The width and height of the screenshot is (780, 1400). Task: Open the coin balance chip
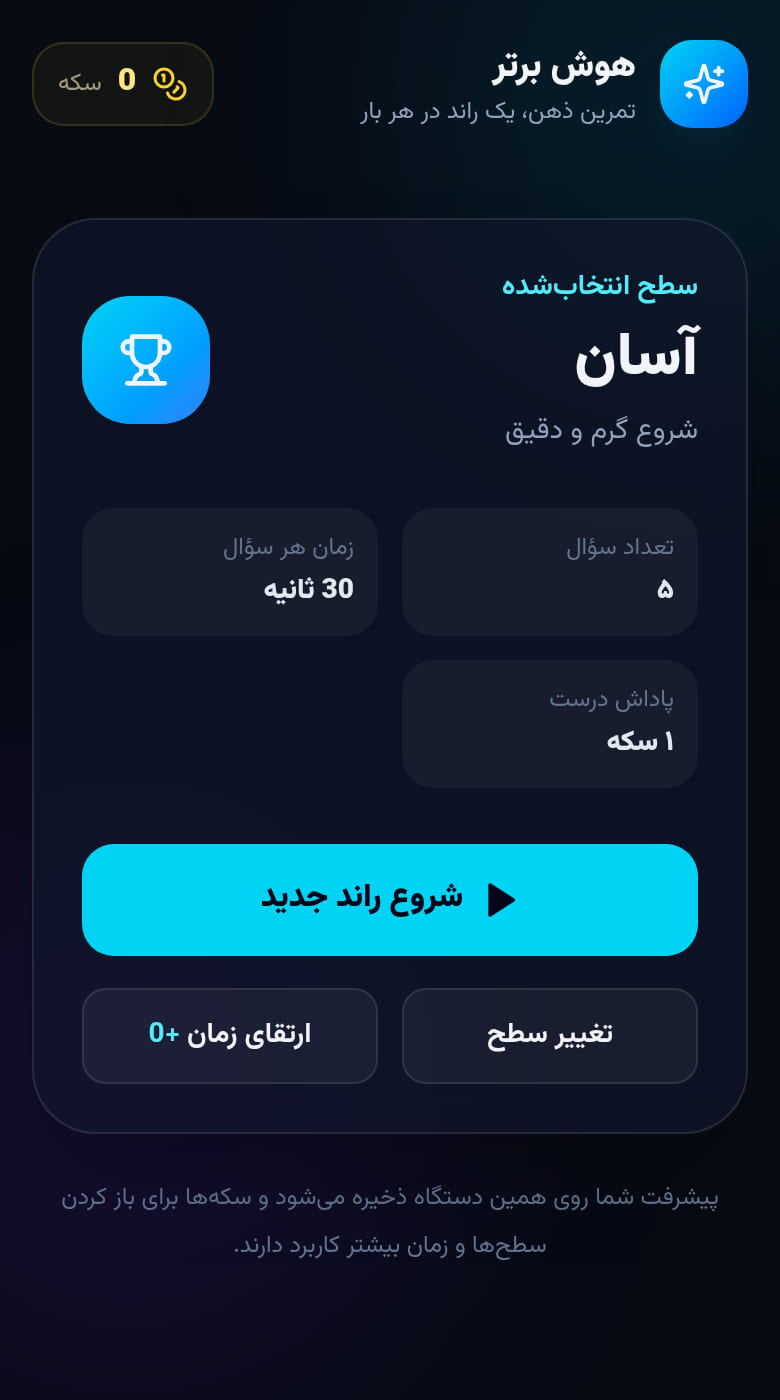coord(123,84)
